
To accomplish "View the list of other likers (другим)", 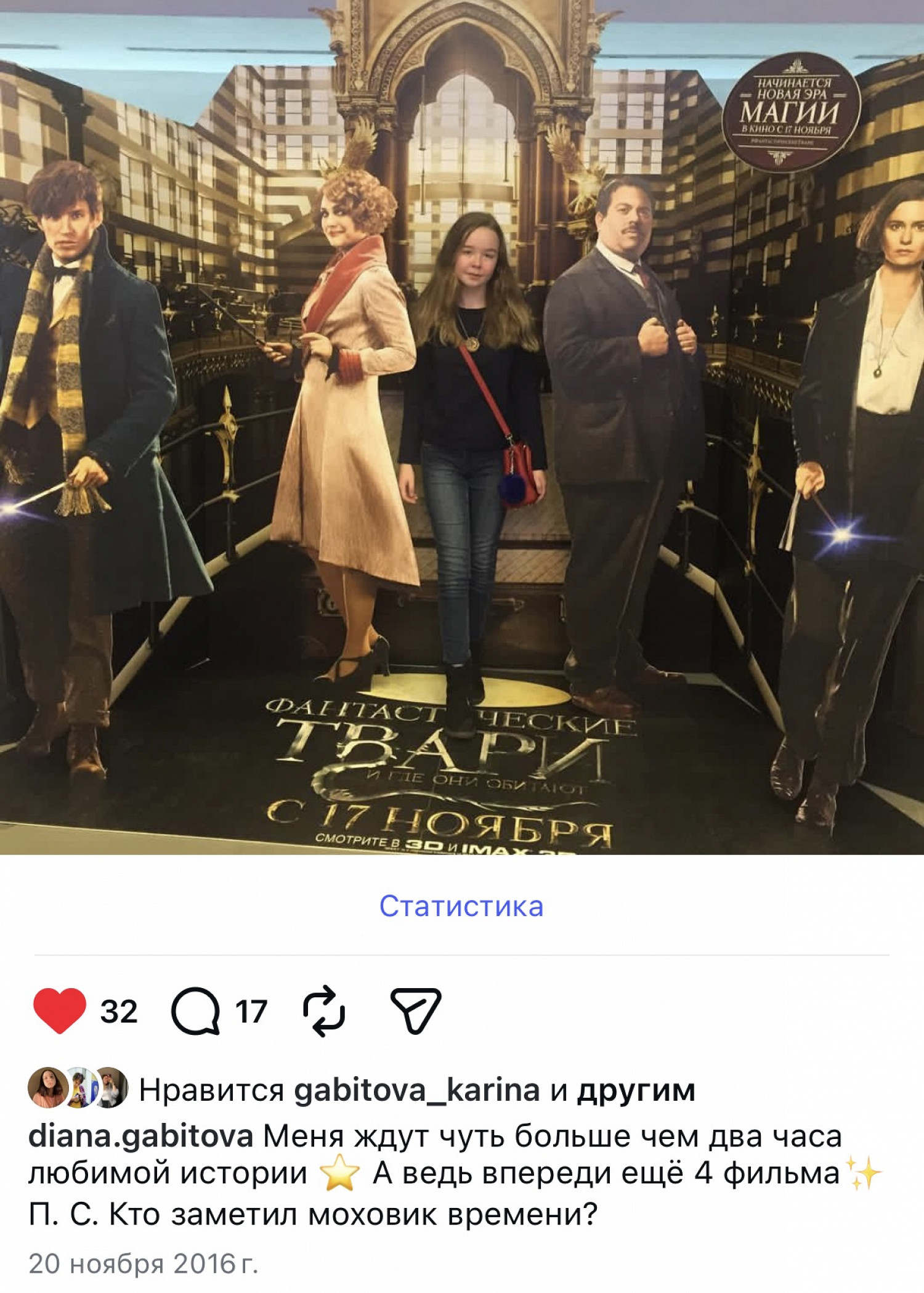I will coord(636,1090).
